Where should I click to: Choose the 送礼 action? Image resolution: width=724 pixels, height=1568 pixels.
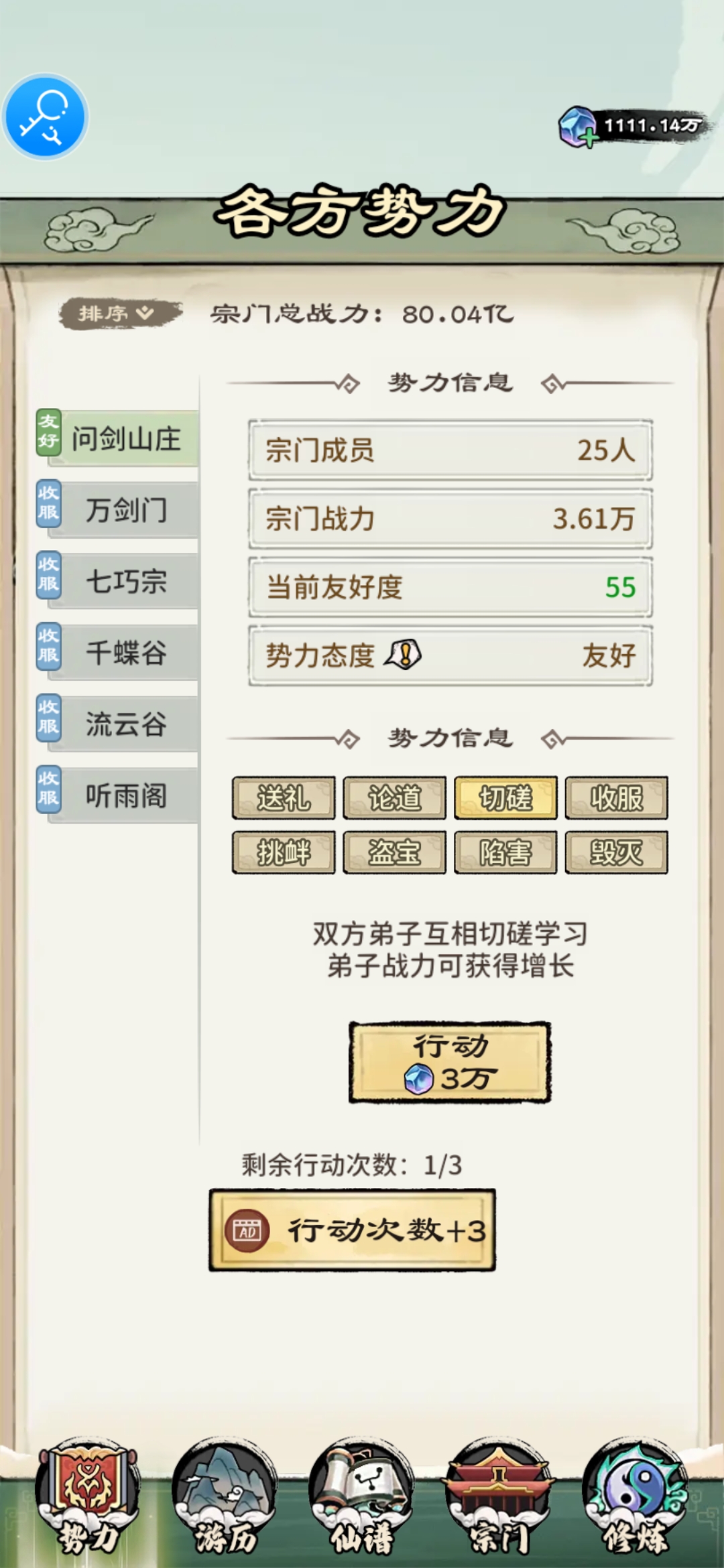[284, 798]
